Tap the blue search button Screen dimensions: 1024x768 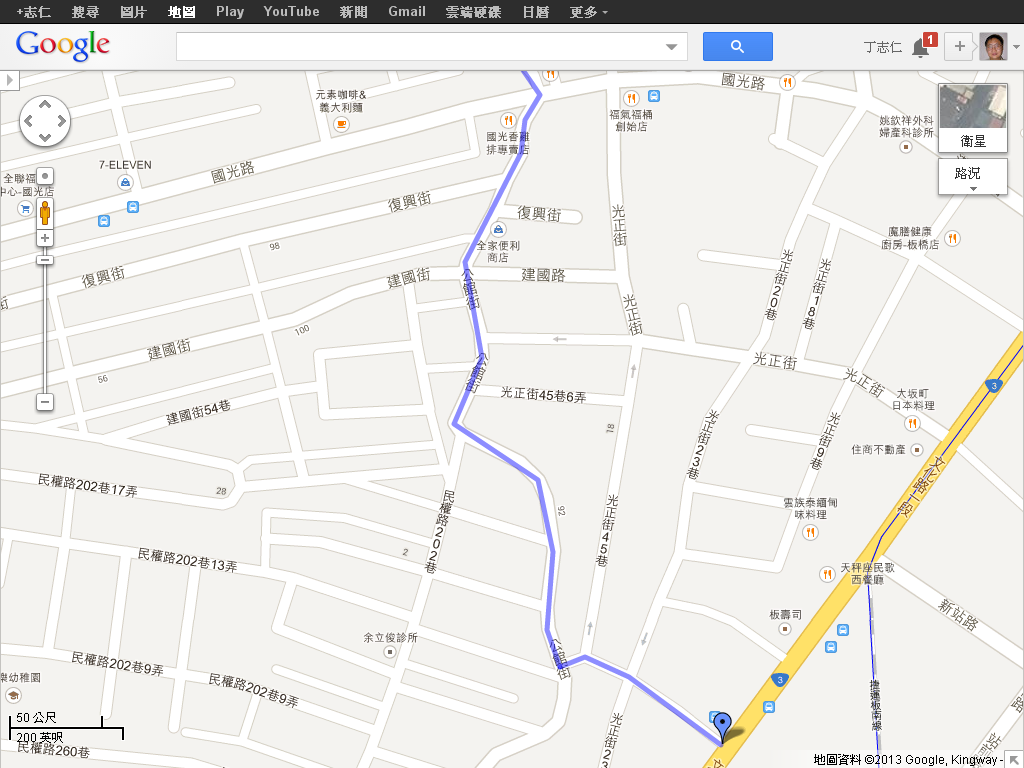pyautogui.click(x=737, y=46)
